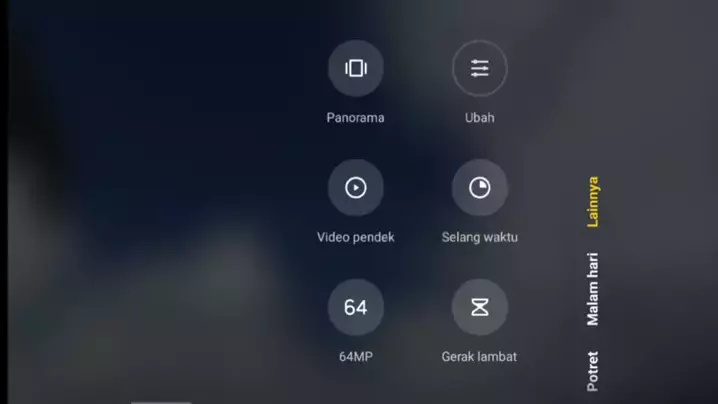The image size is (718, 404).
Task: Start Selang waktu time-lapse mode
Action: (480, 188)
